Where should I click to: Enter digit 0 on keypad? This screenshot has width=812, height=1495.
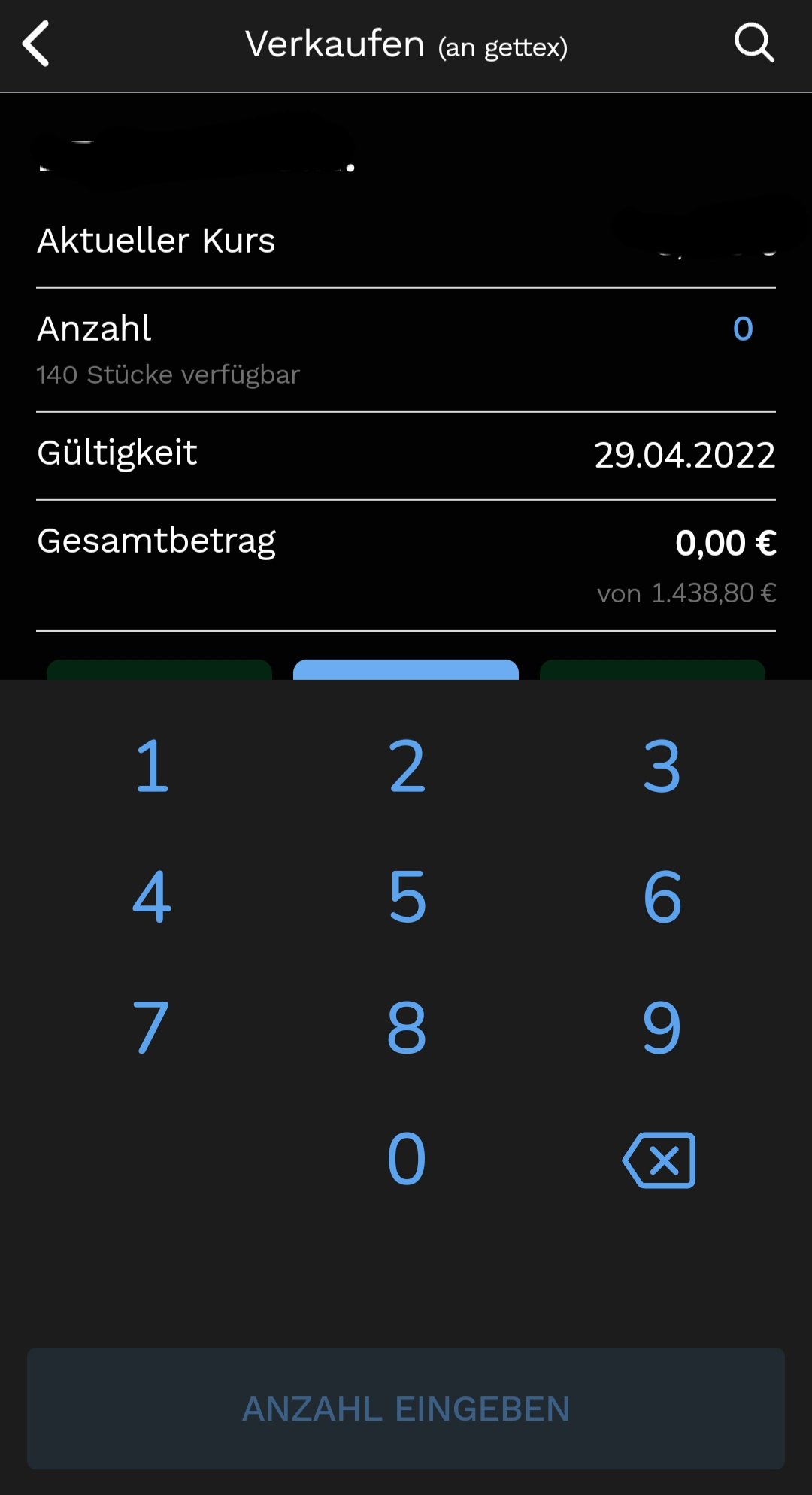pos(407,1159)
